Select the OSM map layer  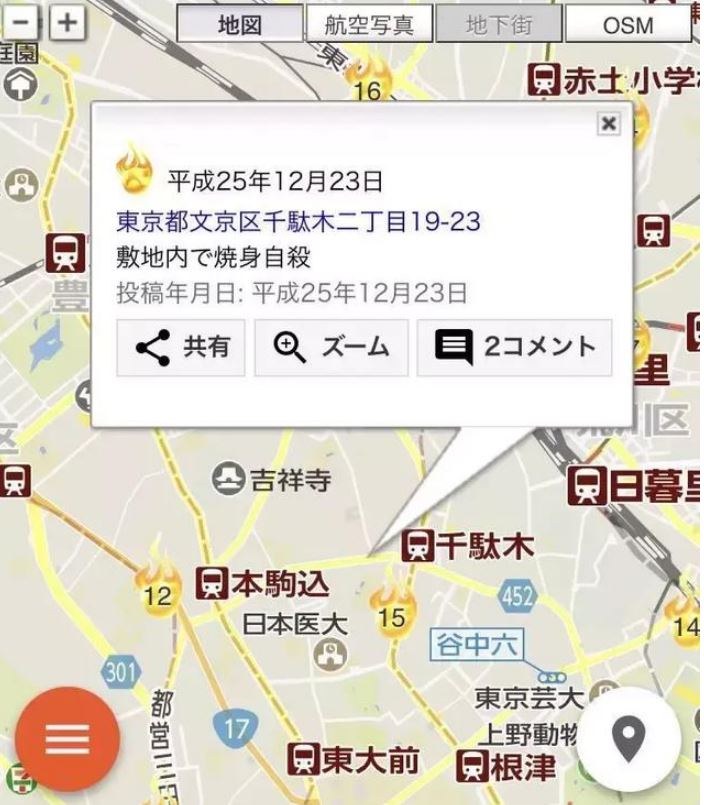coord(627,25)
